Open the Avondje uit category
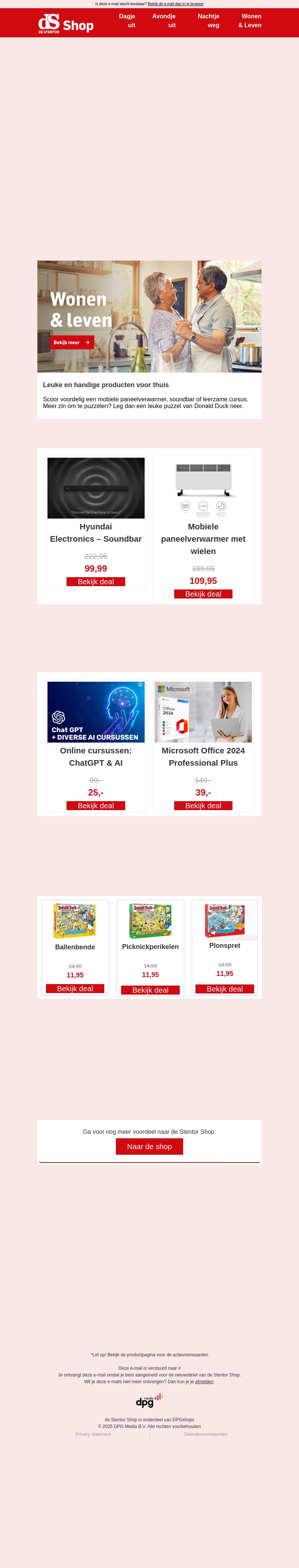 tap(164, 21)
